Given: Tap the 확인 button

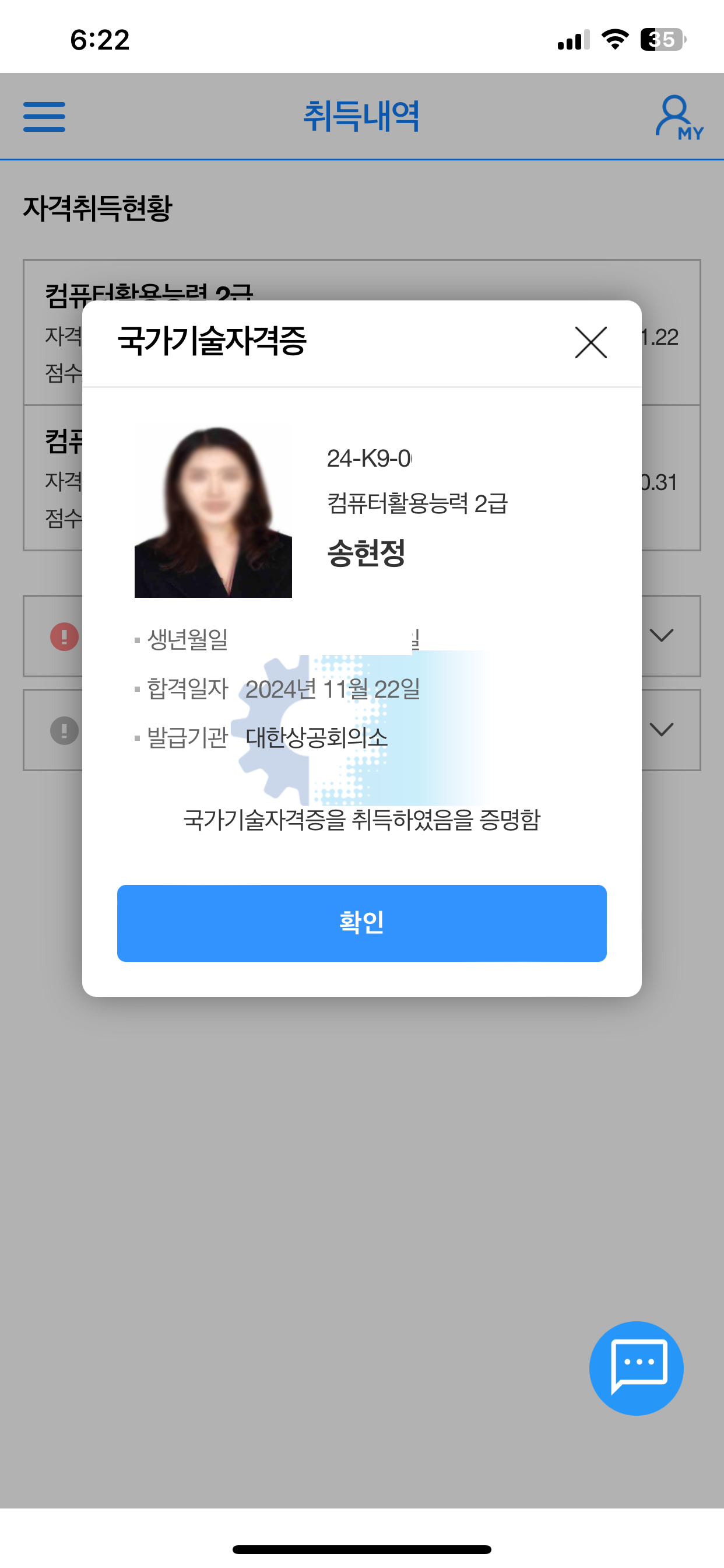Looking at the screenshot, I should 361,923.
